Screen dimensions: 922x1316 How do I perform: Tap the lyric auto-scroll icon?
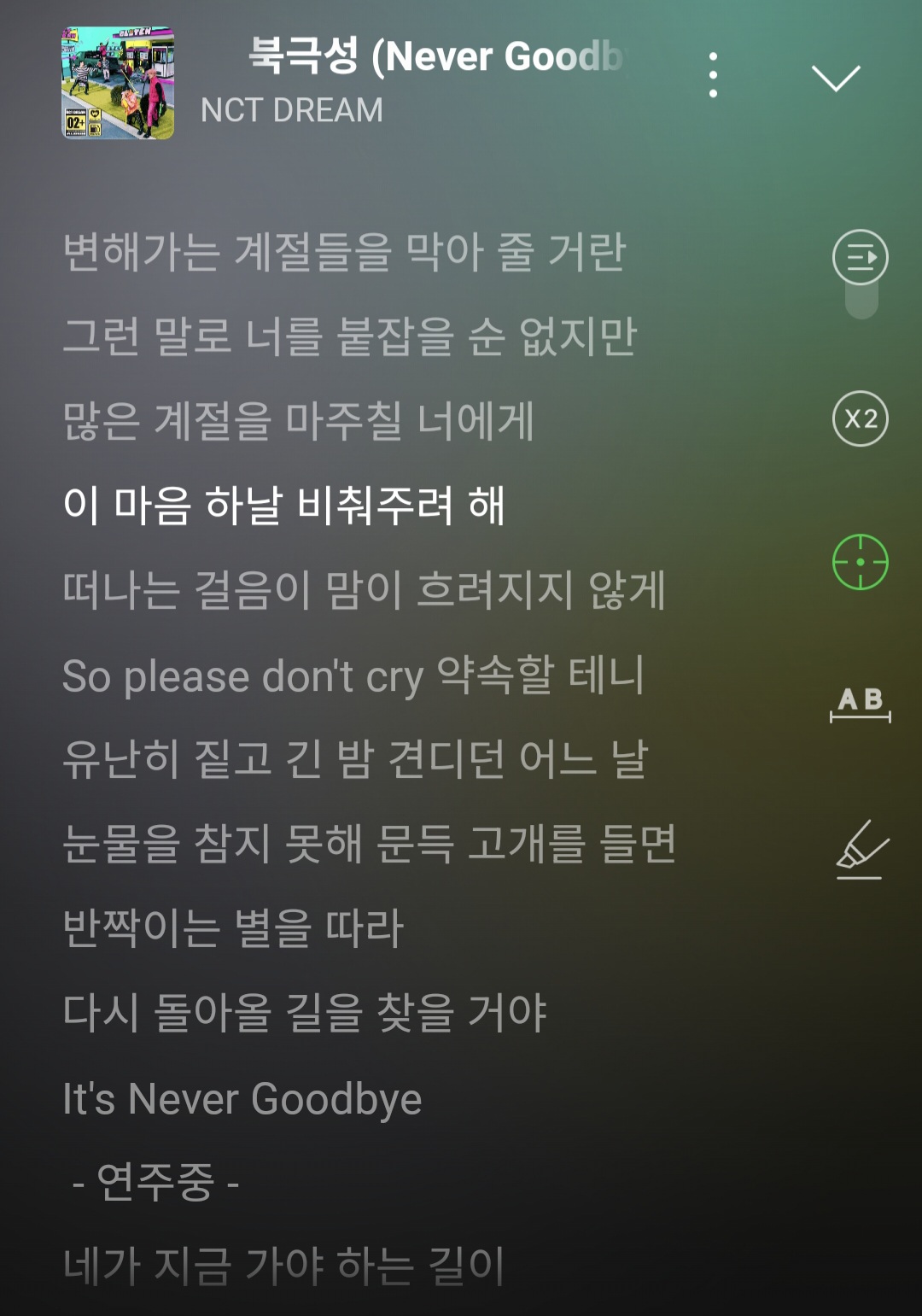pos(861,256)
